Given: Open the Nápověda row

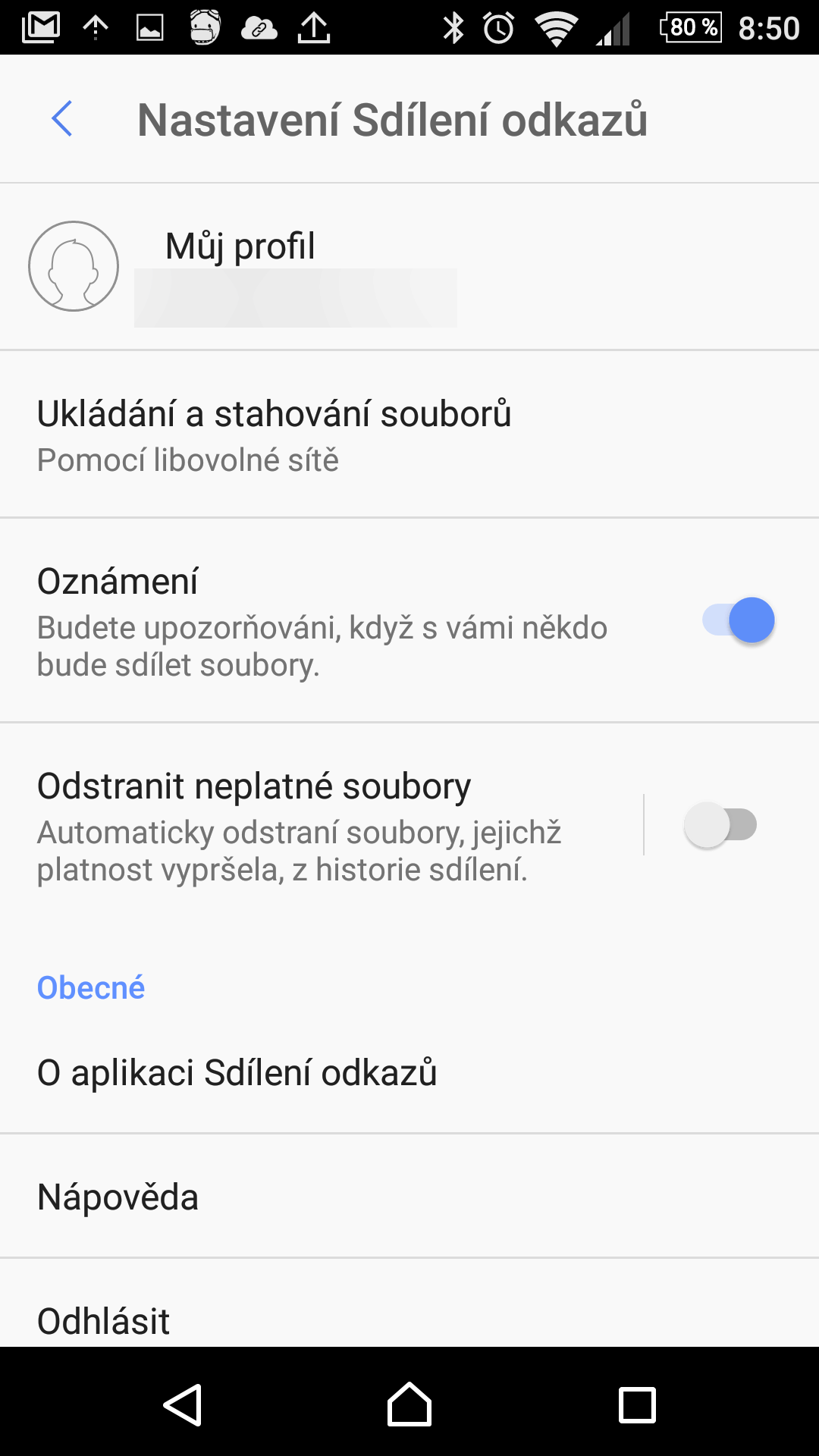Looking at the screenshot, I should [x=409, y=1197].
